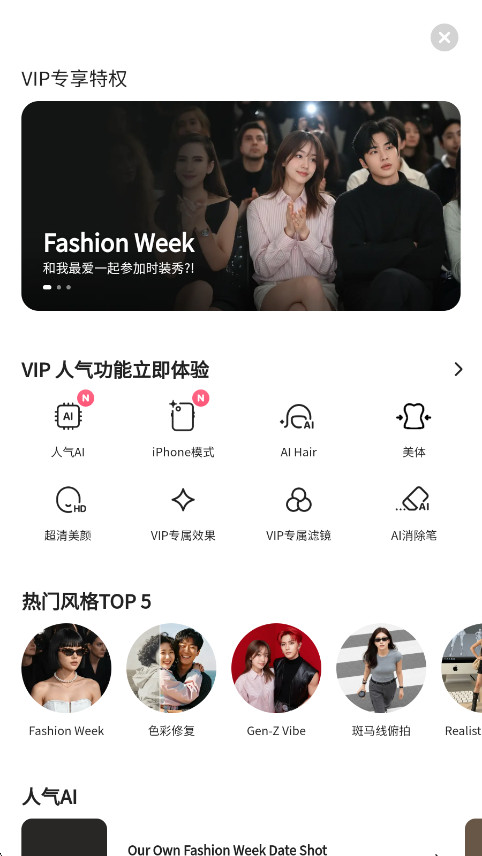Try the iPhone模式 feature
Screen dimensions: 482x856
[x=183, y=425]
